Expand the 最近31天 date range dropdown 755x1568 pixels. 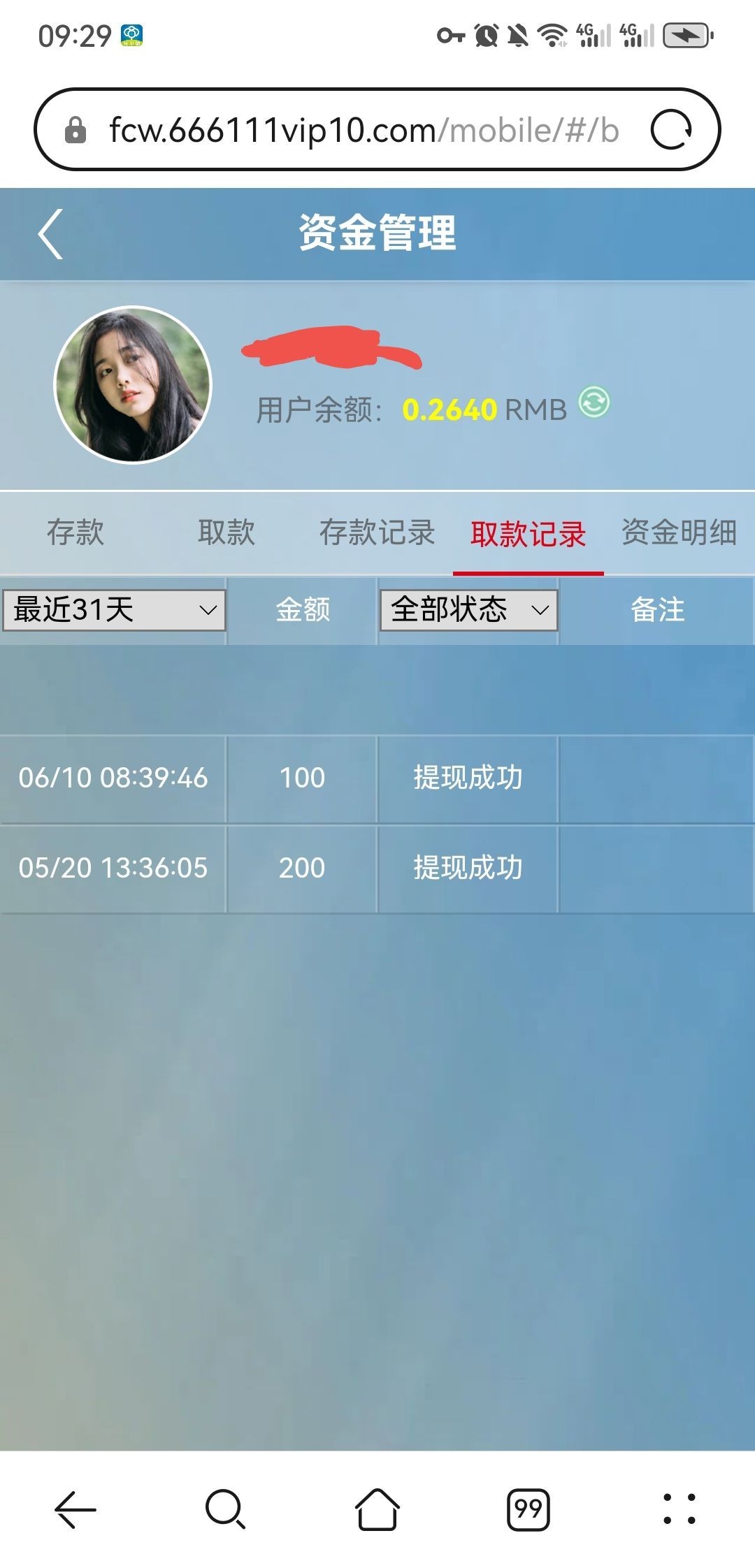114,610
